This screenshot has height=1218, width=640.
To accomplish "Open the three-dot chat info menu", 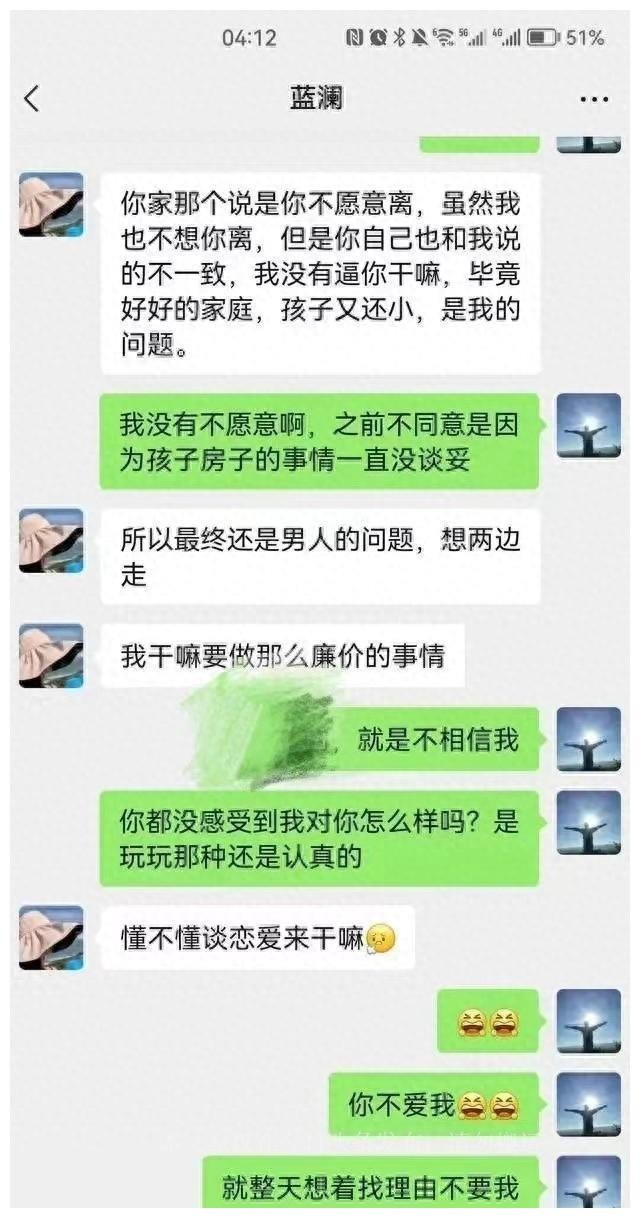I will [594, 99].
